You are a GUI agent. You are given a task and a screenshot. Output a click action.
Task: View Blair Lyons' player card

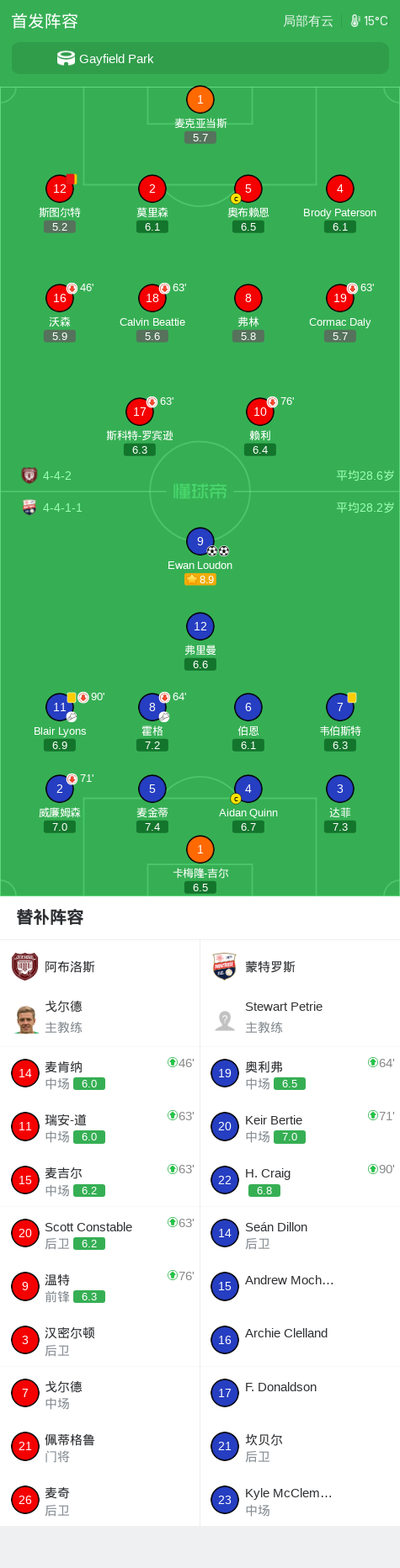point(60,722)
